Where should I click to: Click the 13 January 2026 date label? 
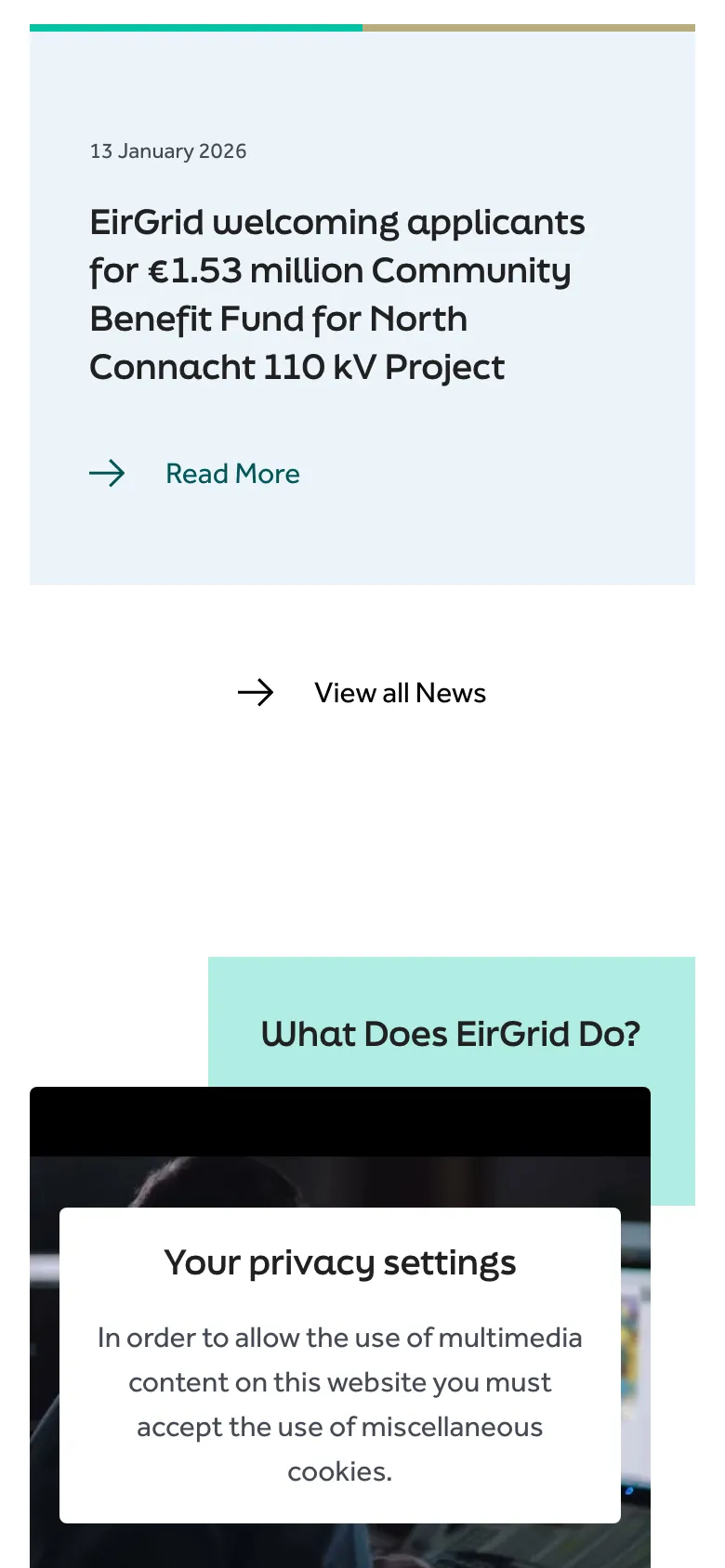(168, 150)
